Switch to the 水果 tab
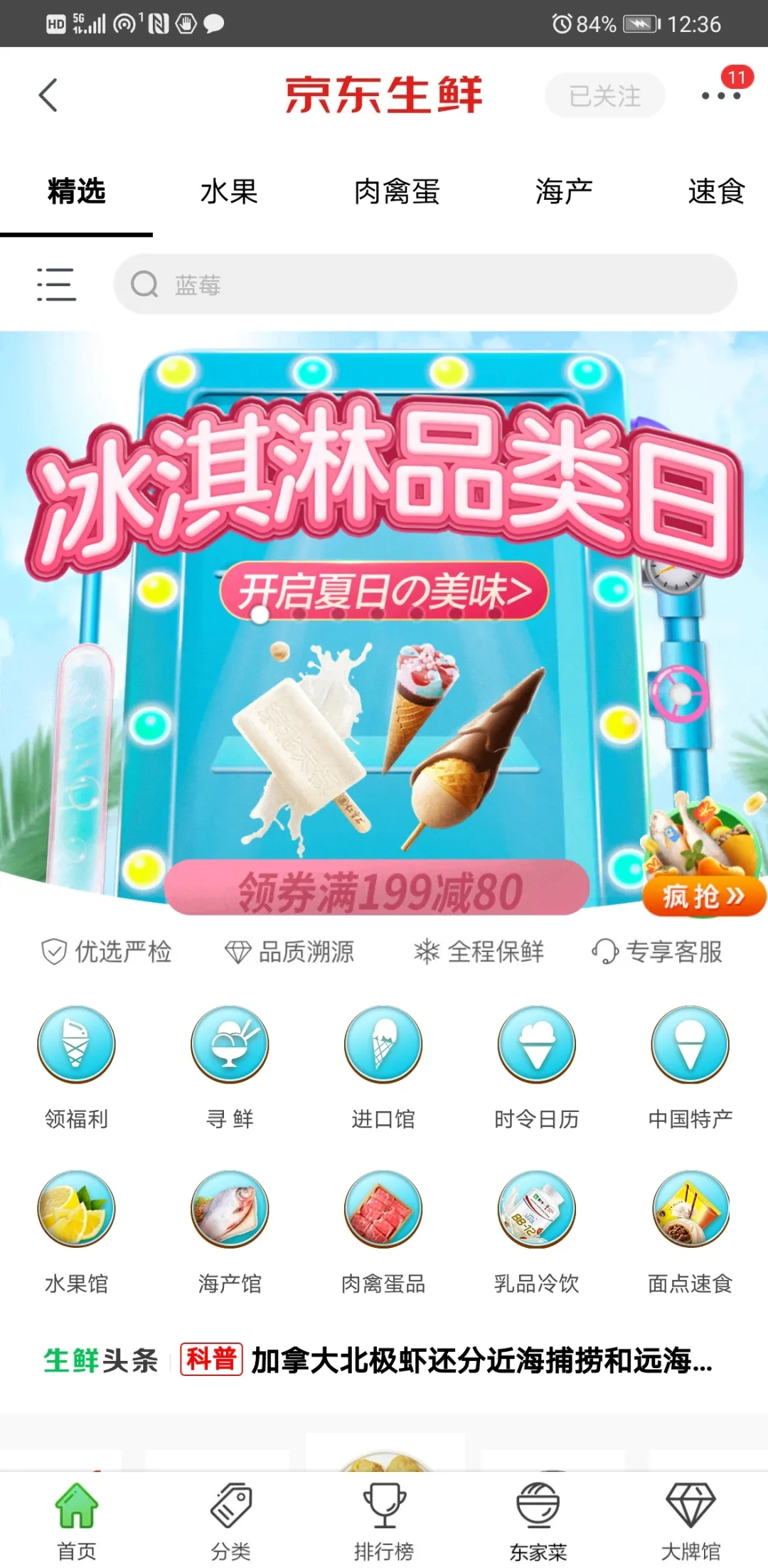Image resolution: width=768 pixels, height=1568 pixels. pos(229,192)
